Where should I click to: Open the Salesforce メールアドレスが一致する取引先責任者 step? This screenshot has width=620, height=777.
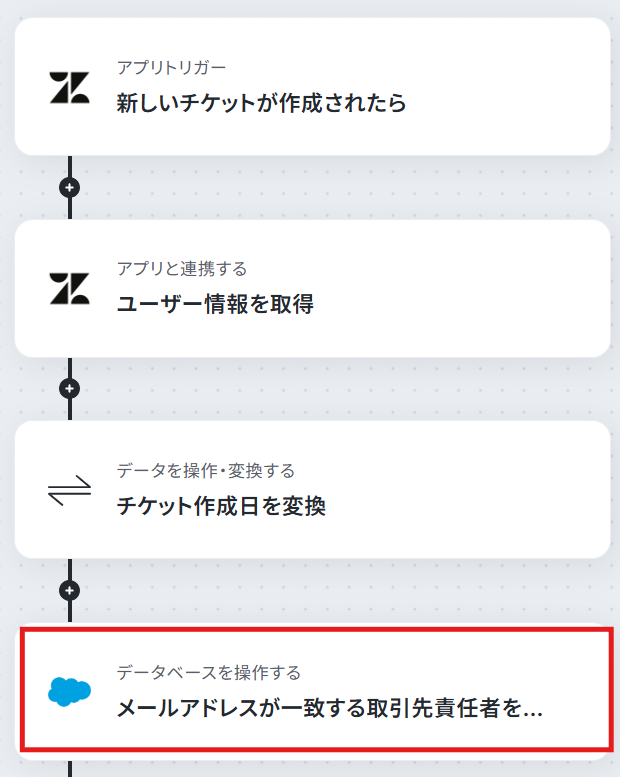[x=316, y=690]
